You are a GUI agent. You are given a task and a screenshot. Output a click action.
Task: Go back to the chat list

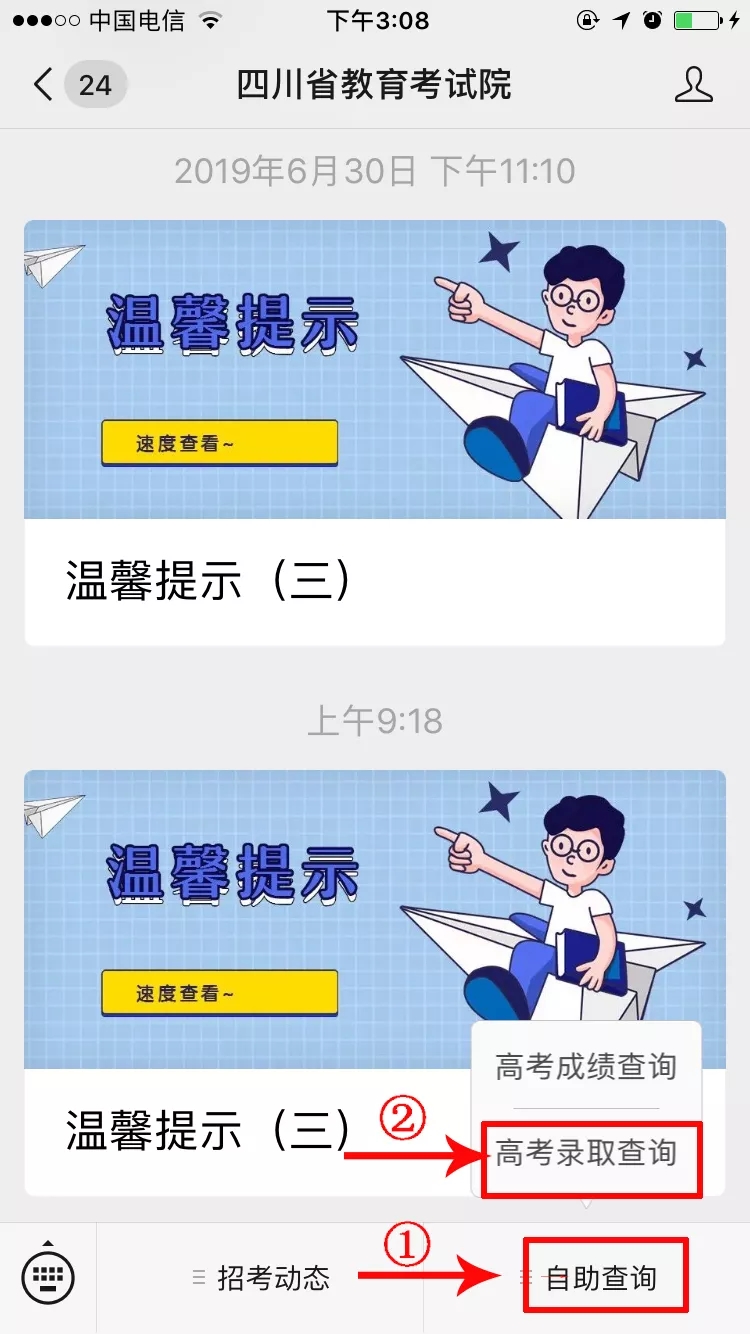(43, 85)
